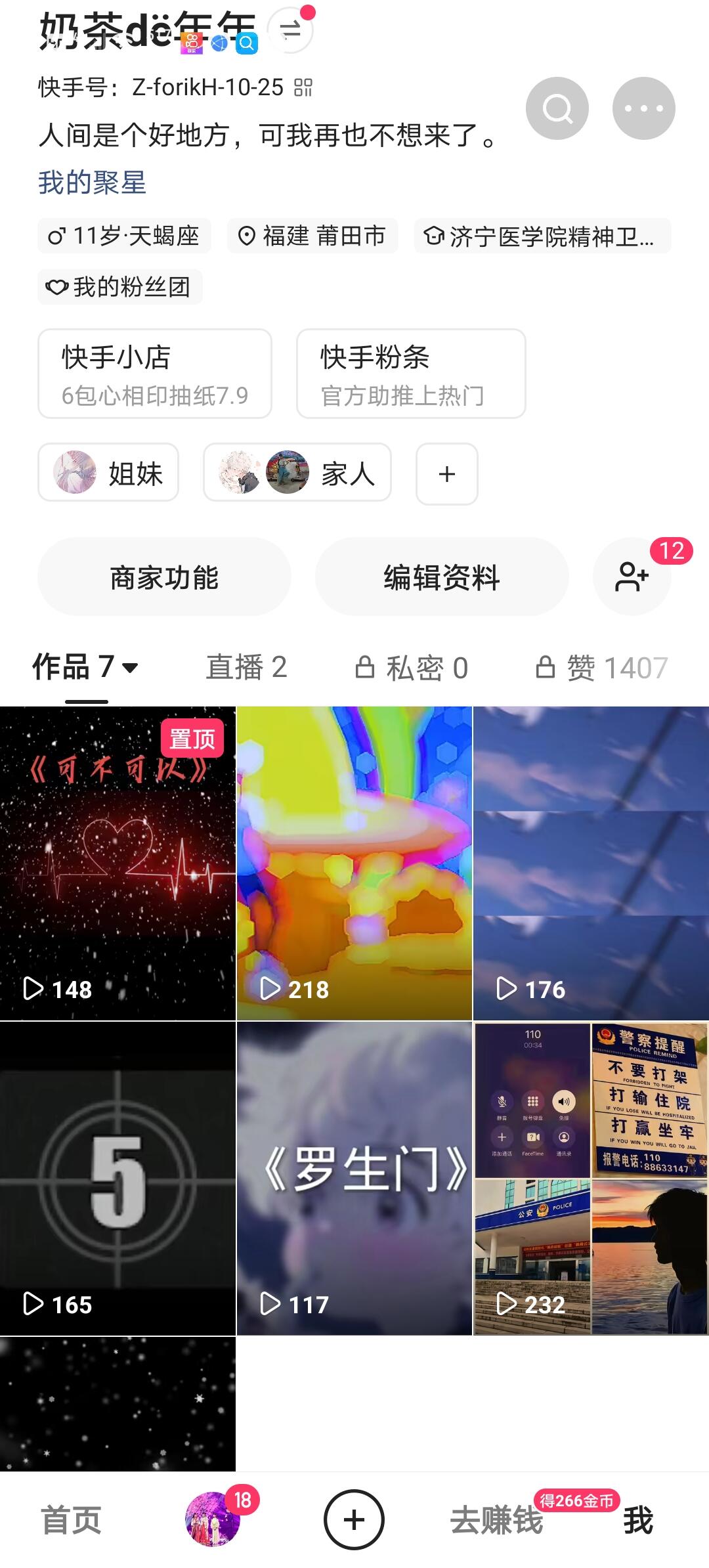Open the profile search icon
The image size is (709, 1568).
pyautogui.click(x=557, y=108)
